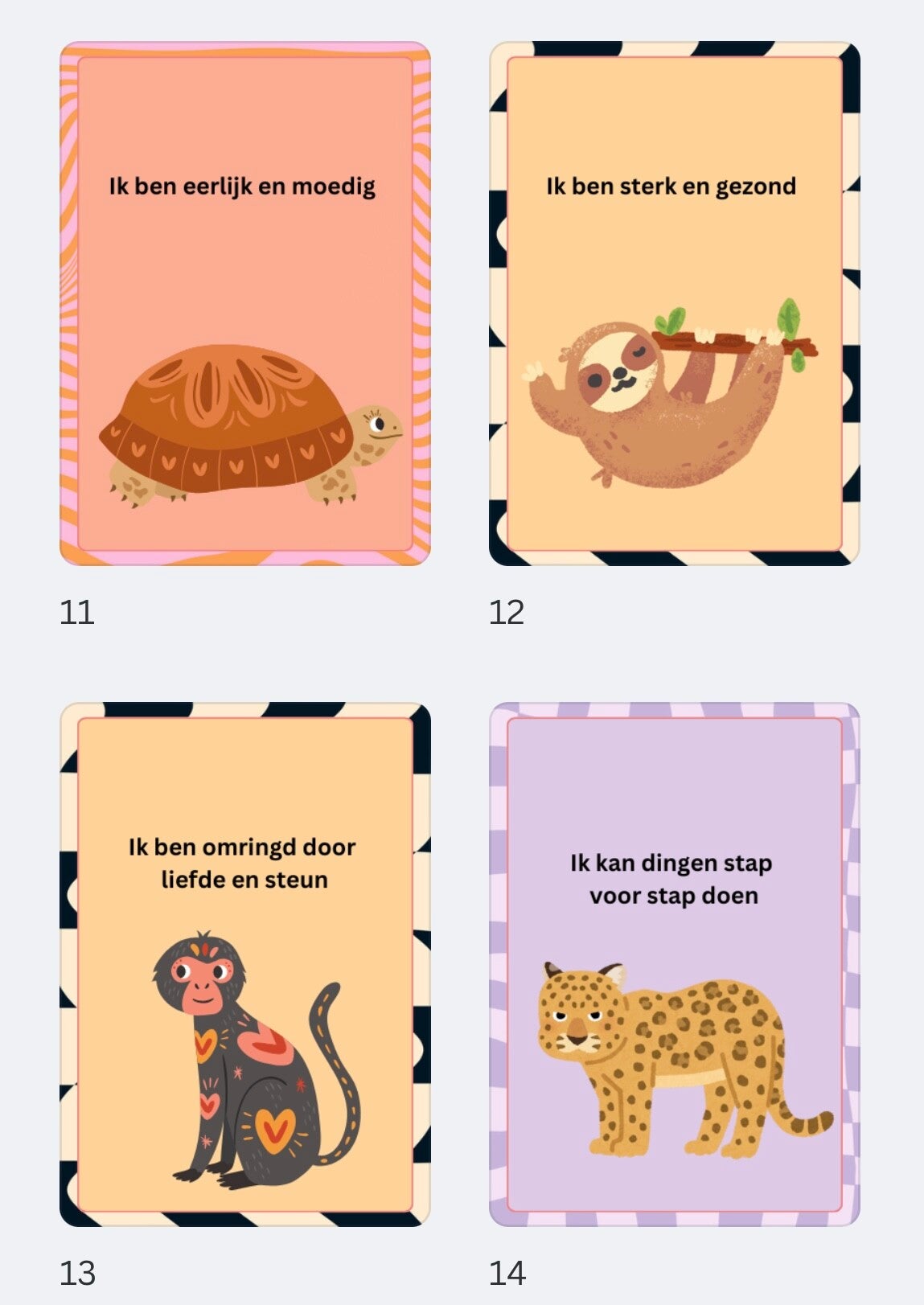Viewport: 924px width, 1305px height.
Task: Open page 11 'Ik ben eerlijk en moedig'
Action: click(x=245, y=304)
